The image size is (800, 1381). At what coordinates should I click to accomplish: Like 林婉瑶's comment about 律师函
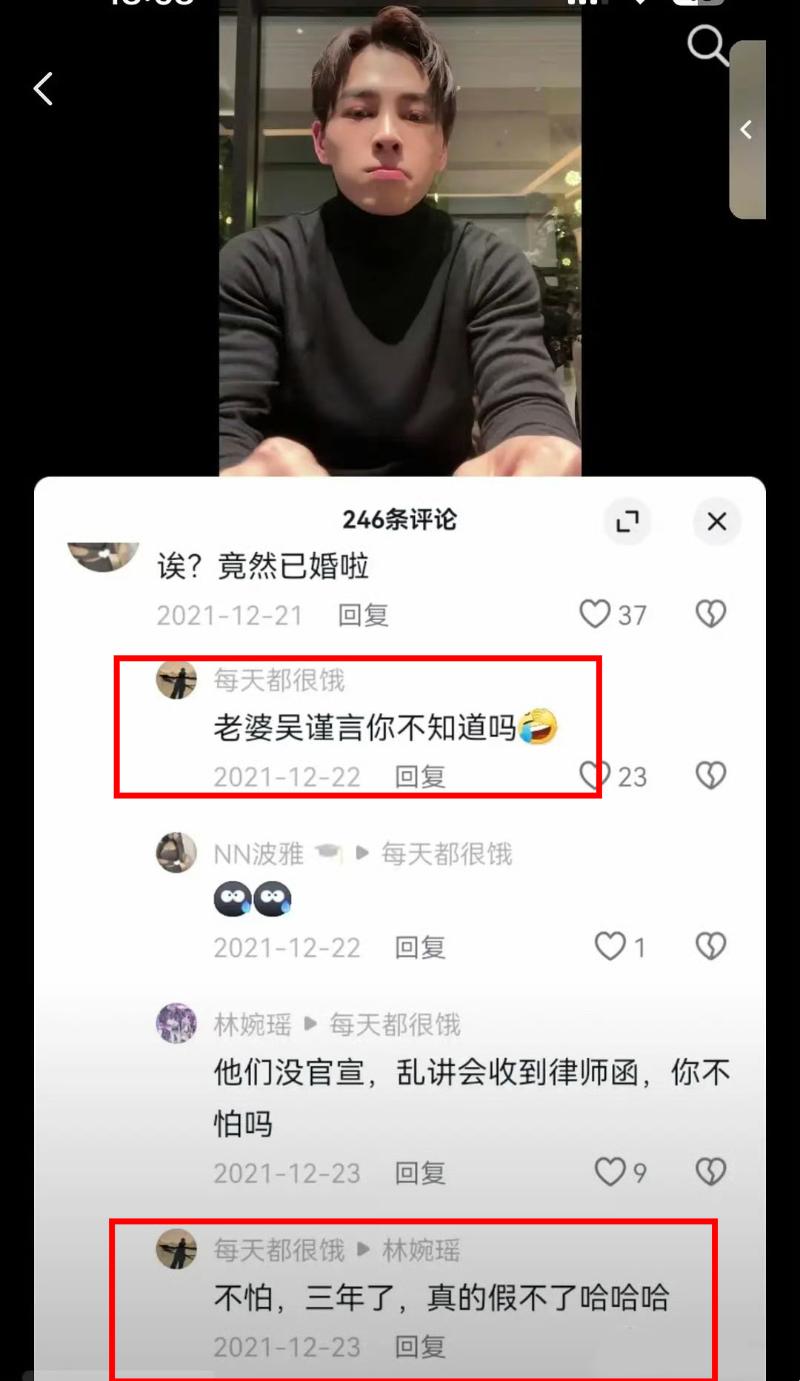pos(610,1172)
